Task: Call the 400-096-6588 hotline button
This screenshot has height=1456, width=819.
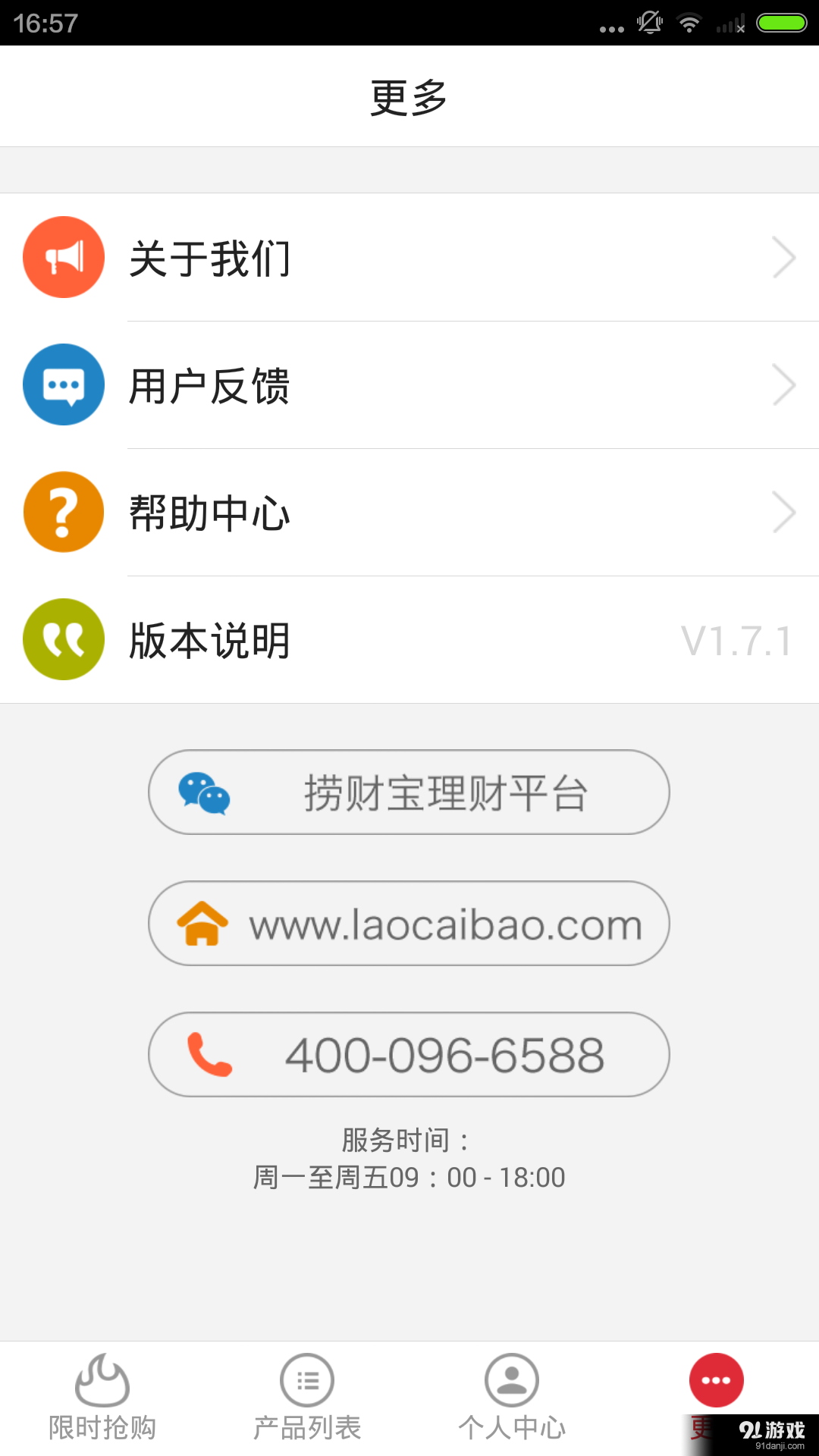Action: click(408, 1054)
